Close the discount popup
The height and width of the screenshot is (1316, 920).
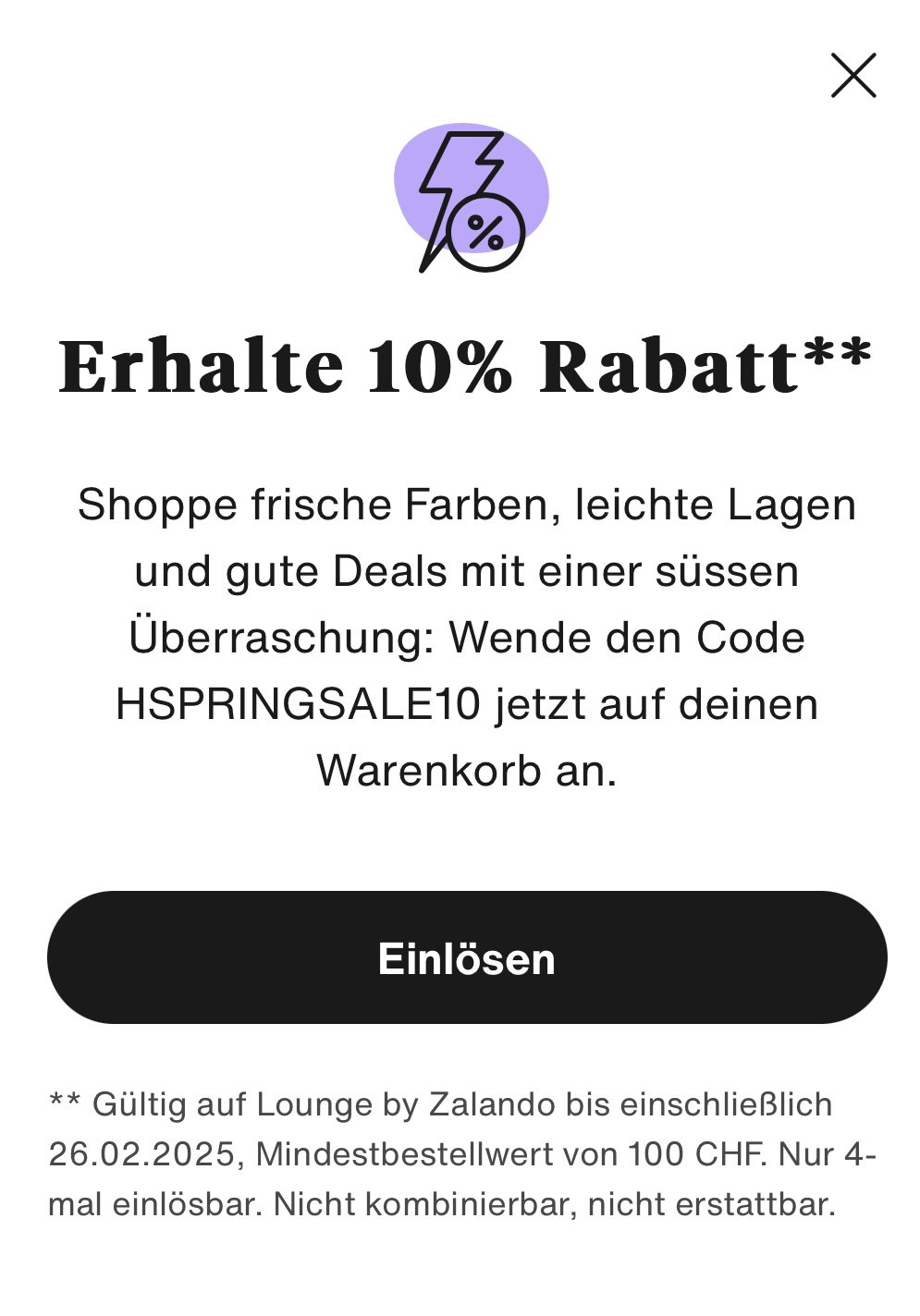point(853,76)
